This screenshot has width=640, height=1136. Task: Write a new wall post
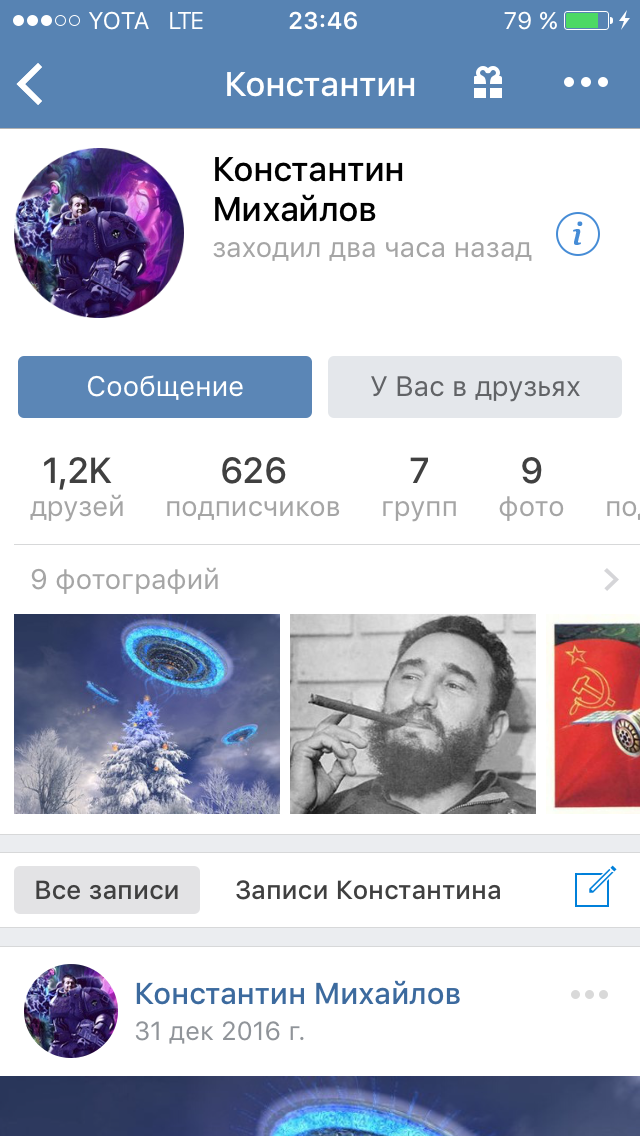595,888
